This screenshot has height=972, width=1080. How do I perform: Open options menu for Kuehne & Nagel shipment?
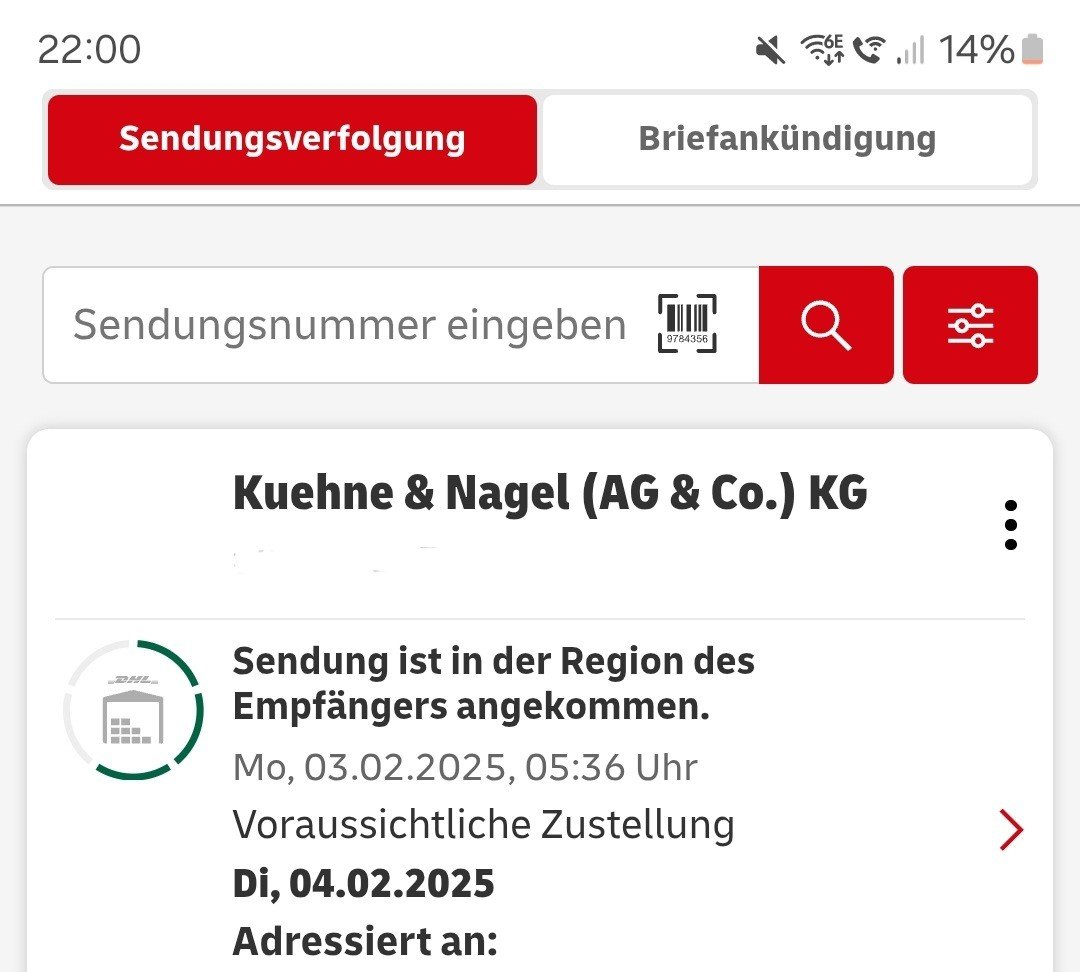click(x=1011, y=524)
